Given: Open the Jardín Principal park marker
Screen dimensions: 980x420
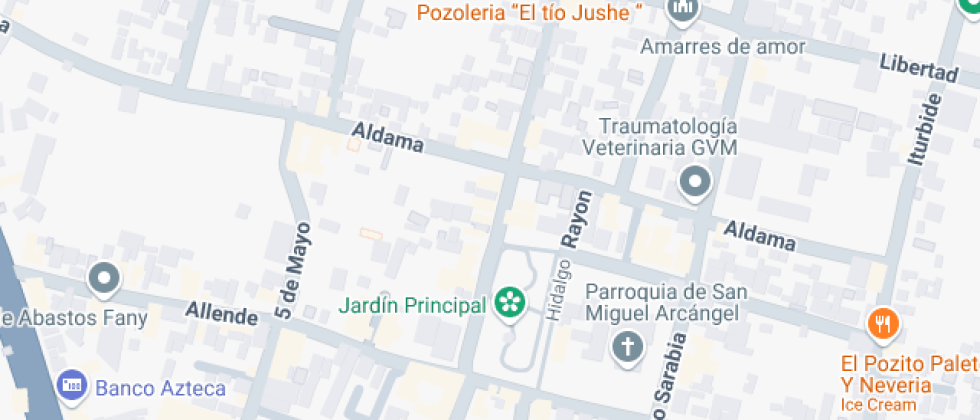Looking at the screenshot, I should 510,303.
